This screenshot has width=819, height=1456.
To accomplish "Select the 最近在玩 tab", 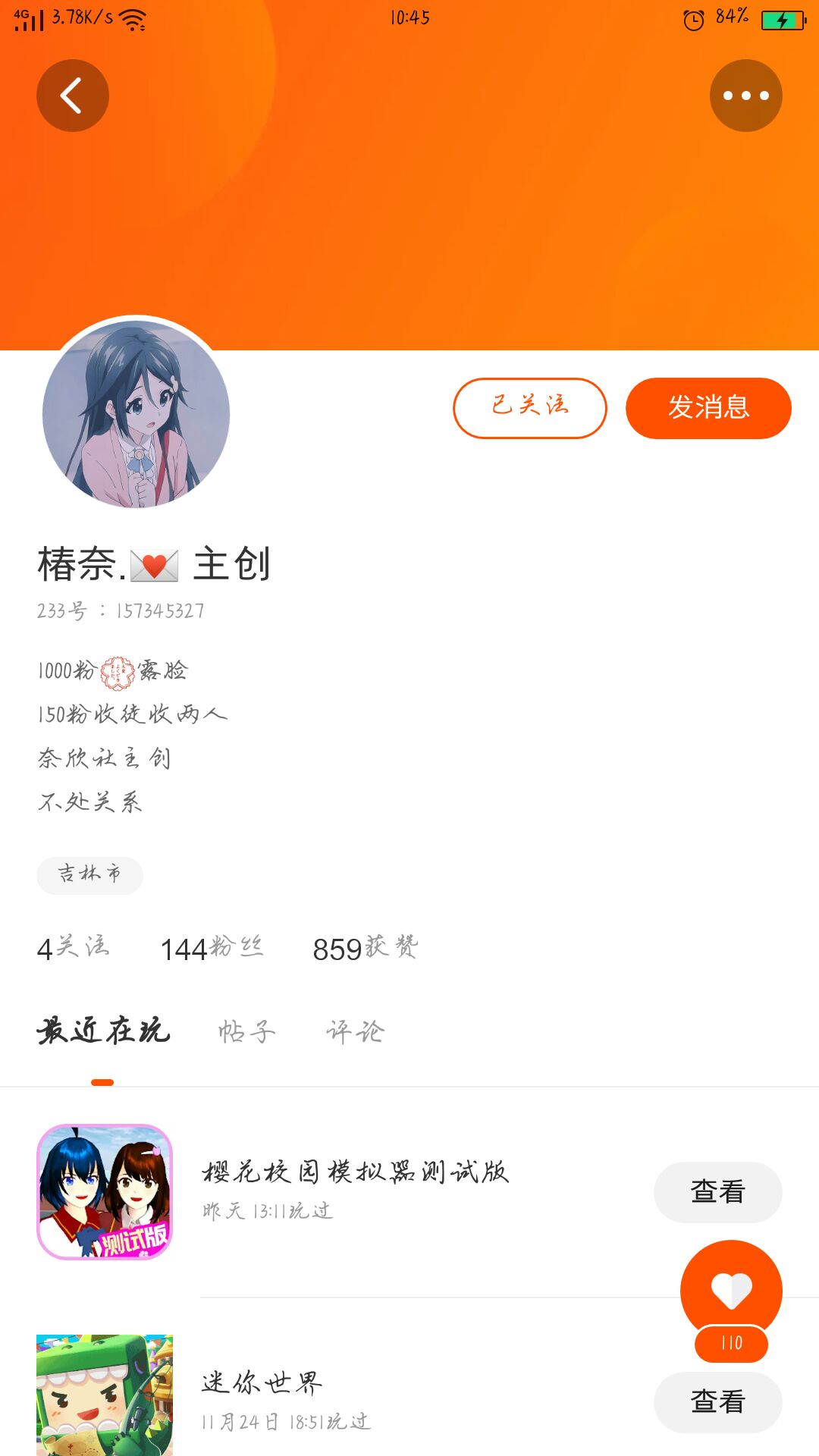I will [x=103, y=1031].
